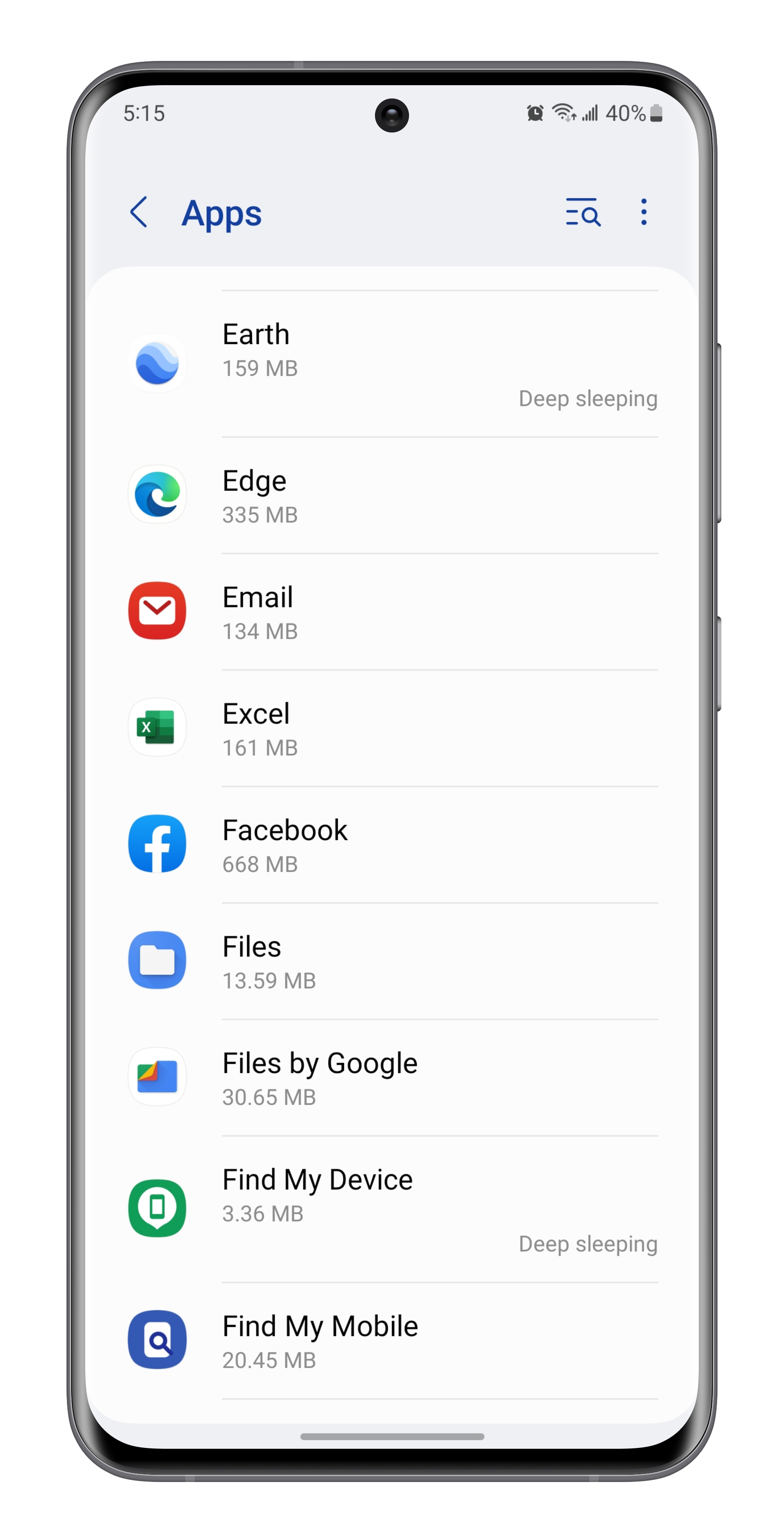
Task: Open Earth app info
Action: point(392,363)
